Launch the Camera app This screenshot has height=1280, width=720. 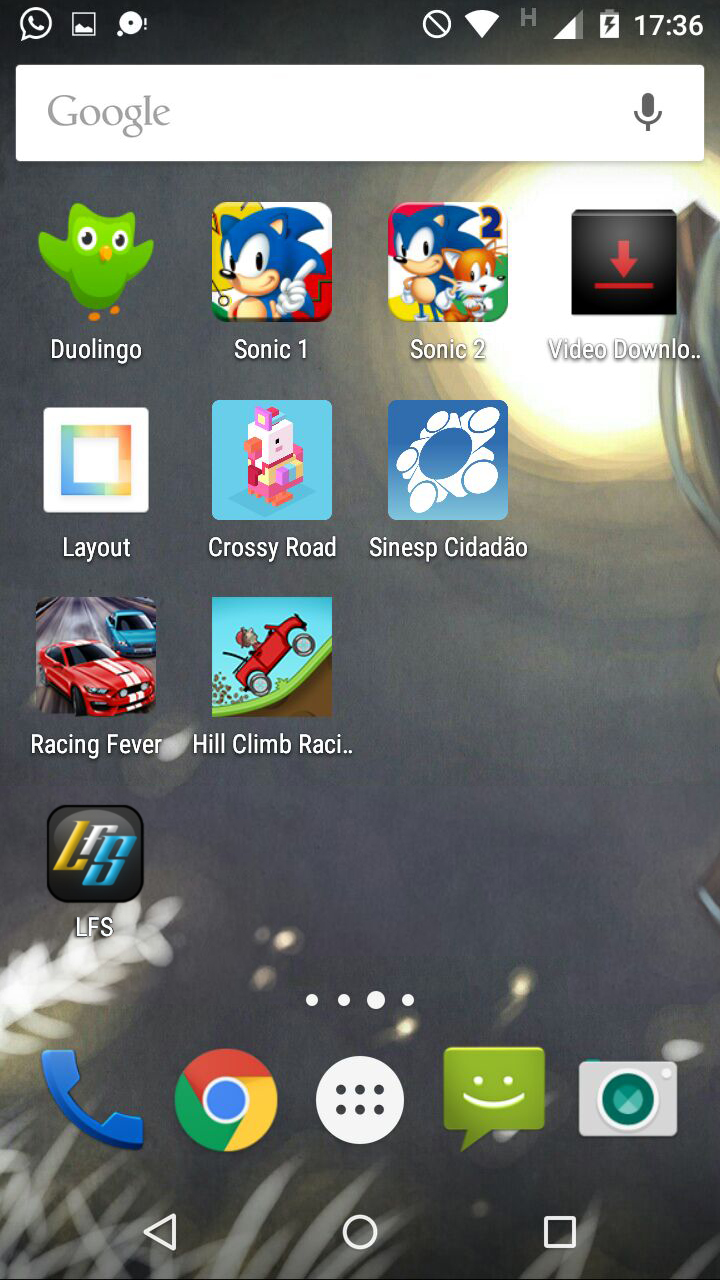pyautogui.click(x=628, y=1100)
